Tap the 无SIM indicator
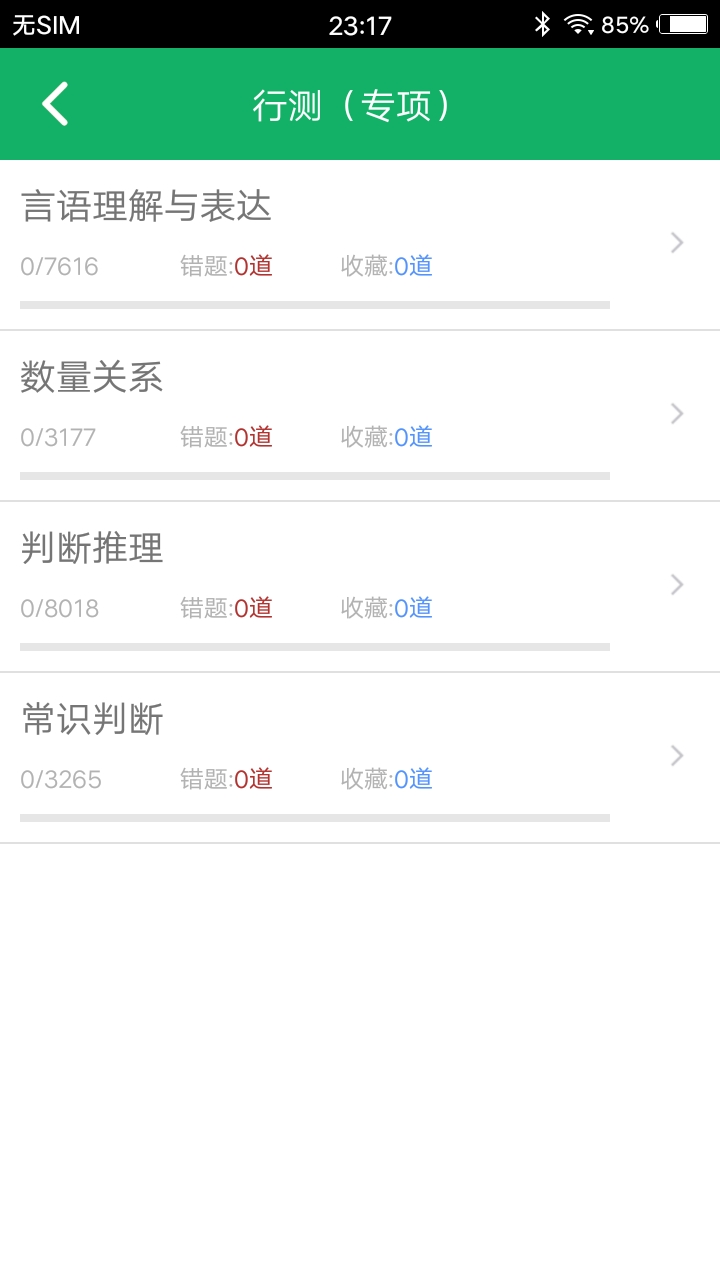The height and width of the screenshot is (1280, 720). [x=40, y=25]
